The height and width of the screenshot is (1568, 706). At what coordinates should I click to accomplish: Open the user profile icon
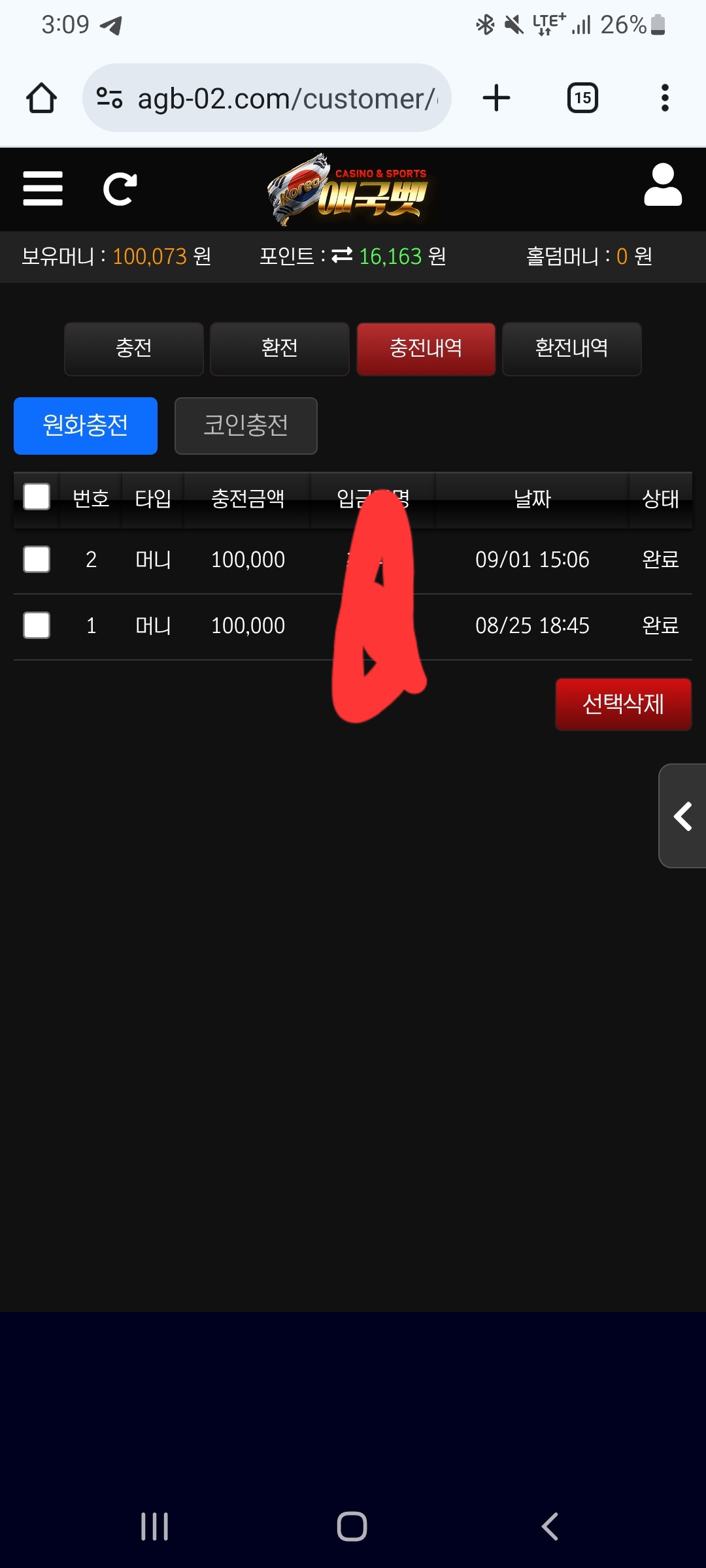tap(663, 186)
